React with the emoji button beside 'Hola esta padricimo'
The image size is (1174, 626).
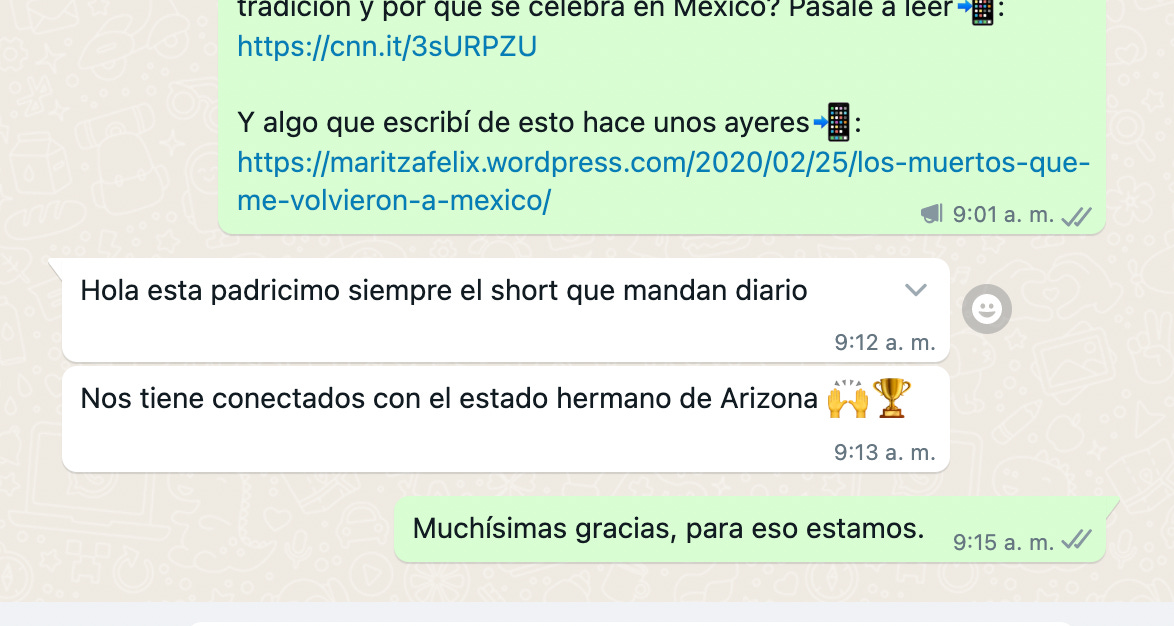(986, 310)
